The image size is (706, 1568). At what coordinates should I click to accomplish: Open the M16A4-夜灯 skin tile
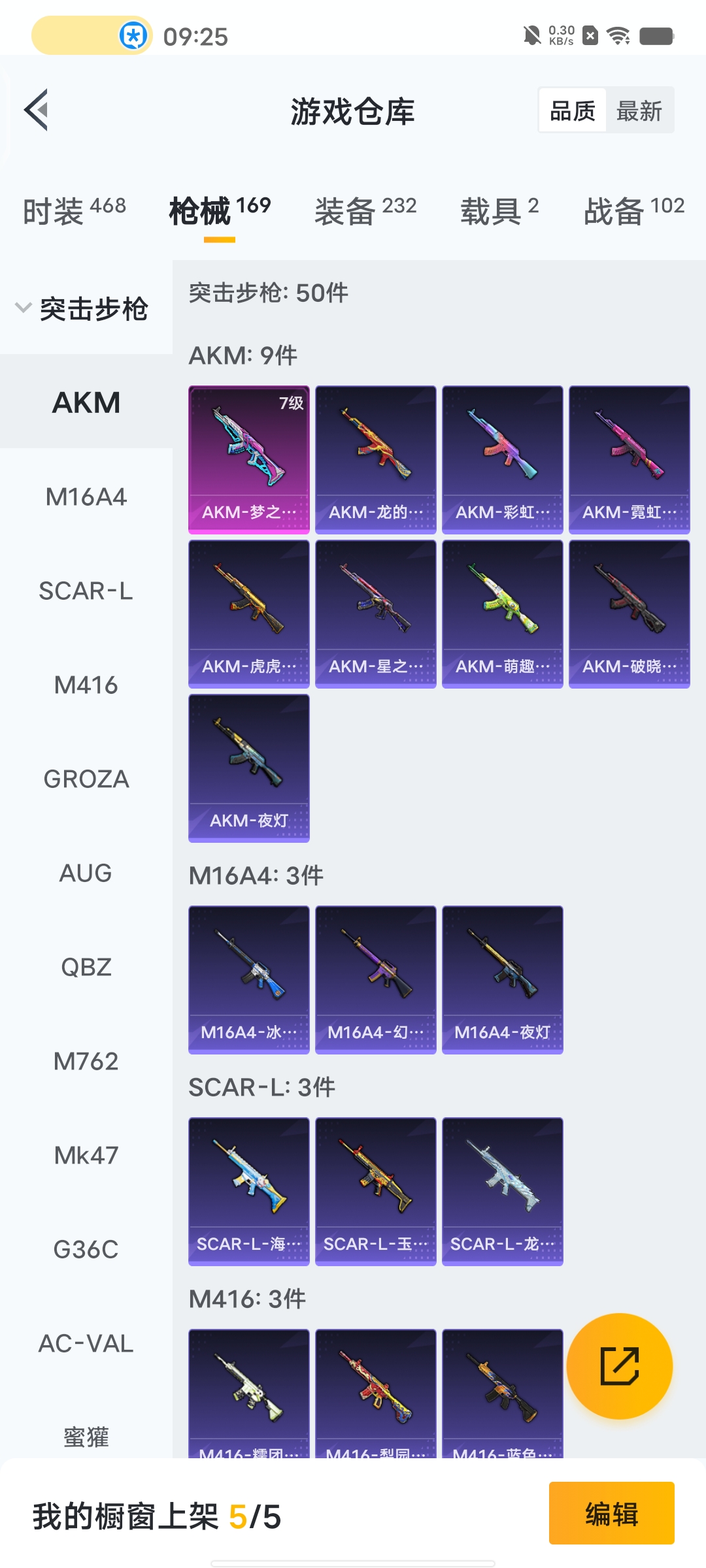tap(502, 979)
